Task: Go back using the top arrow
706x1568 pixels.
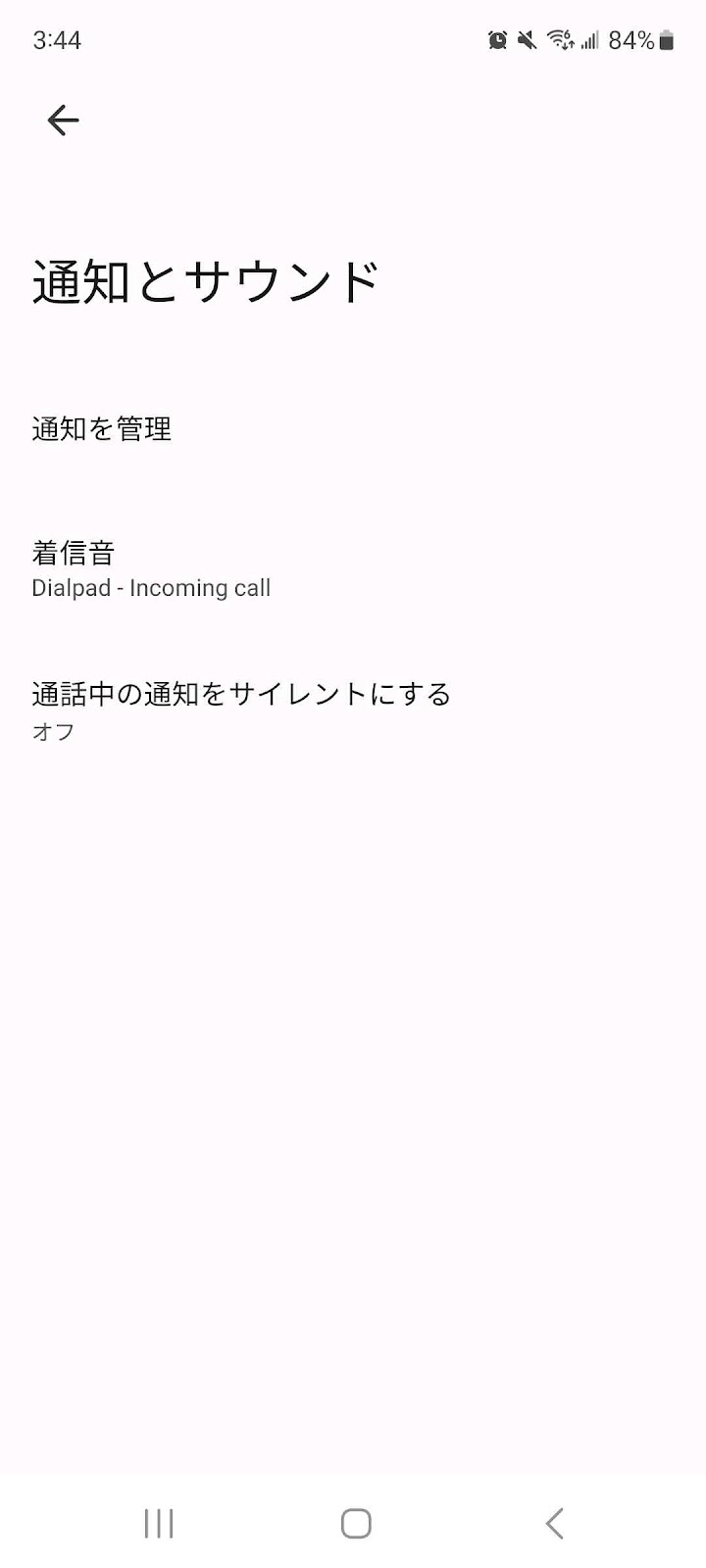Action: [x=63, y=121]
